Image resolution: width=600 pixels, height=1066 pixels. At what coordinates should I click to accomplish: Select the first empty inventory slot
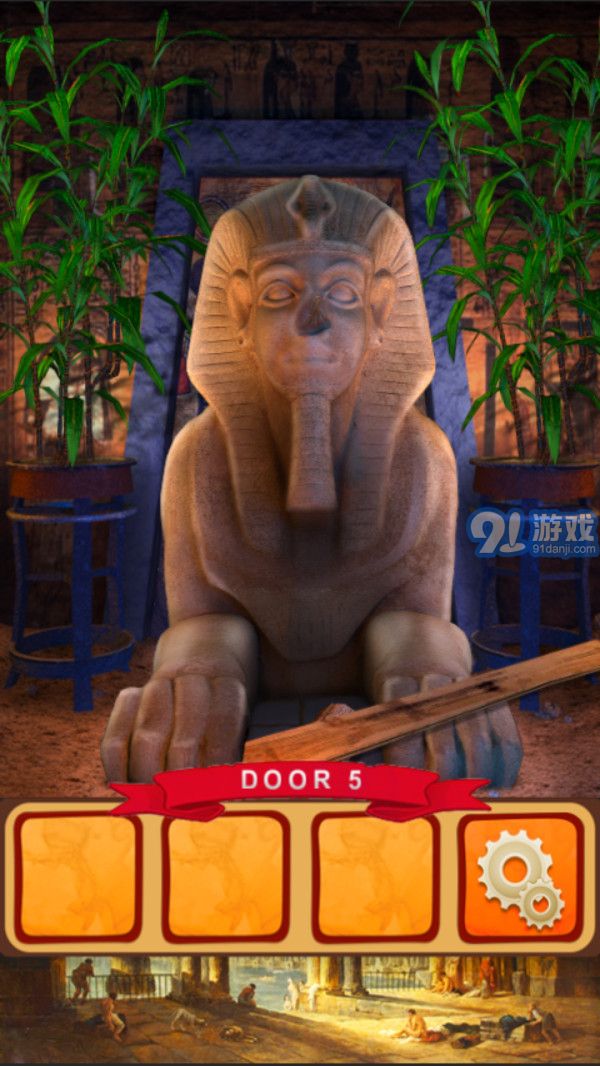click(78, 877)
